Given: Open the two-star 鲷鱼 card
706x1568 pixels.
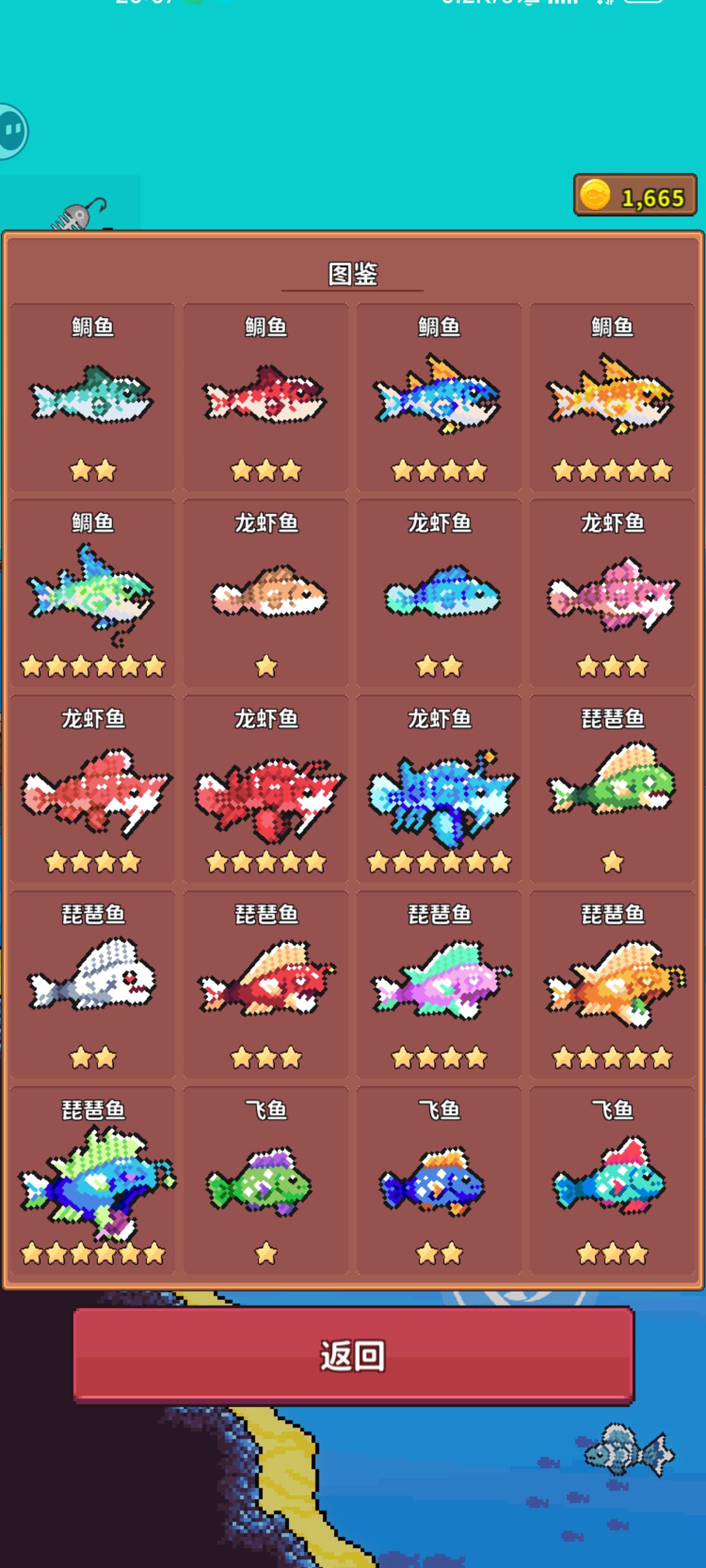Looking at the screenshot, I should click(93, 397).
